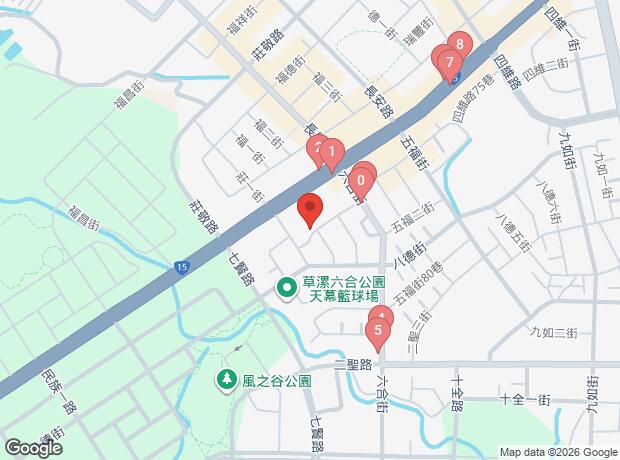Image resolution: width=620 pixels, height=460 pixels.
Task: Select the unnumbered red location pin
Action: (311, 208)
